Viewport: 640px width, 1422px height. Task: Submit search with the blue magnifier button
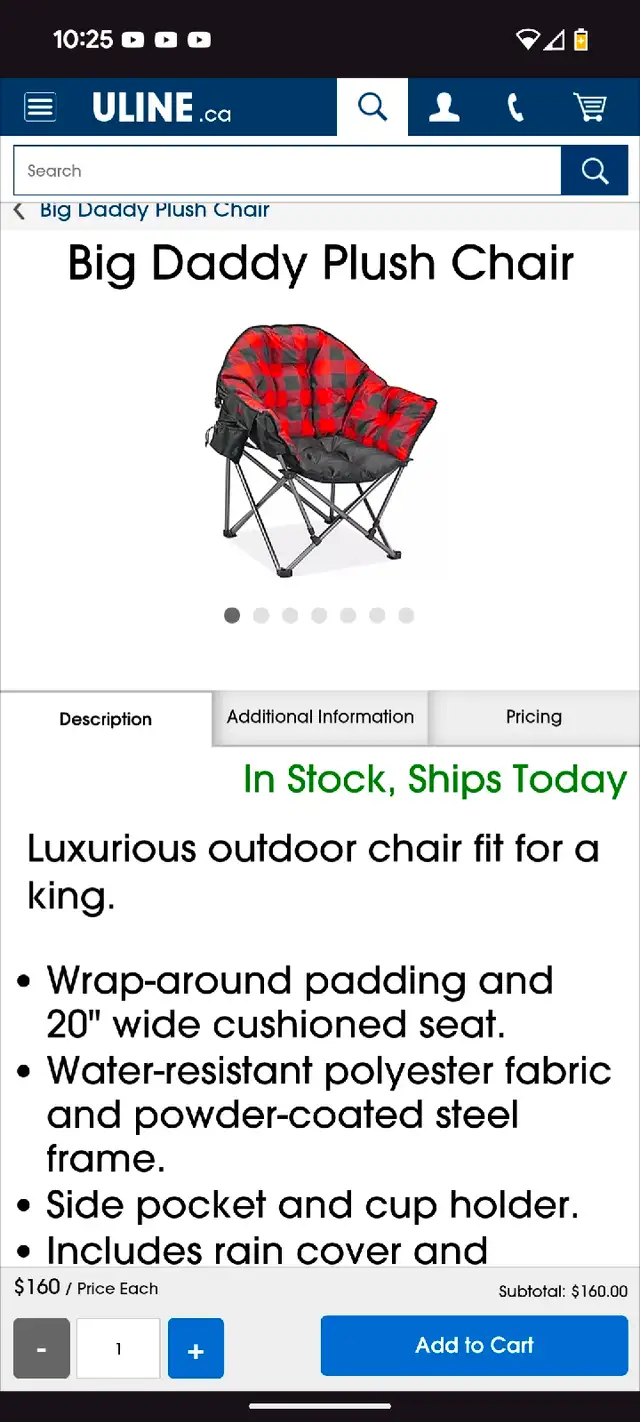(x=594, y=171)
